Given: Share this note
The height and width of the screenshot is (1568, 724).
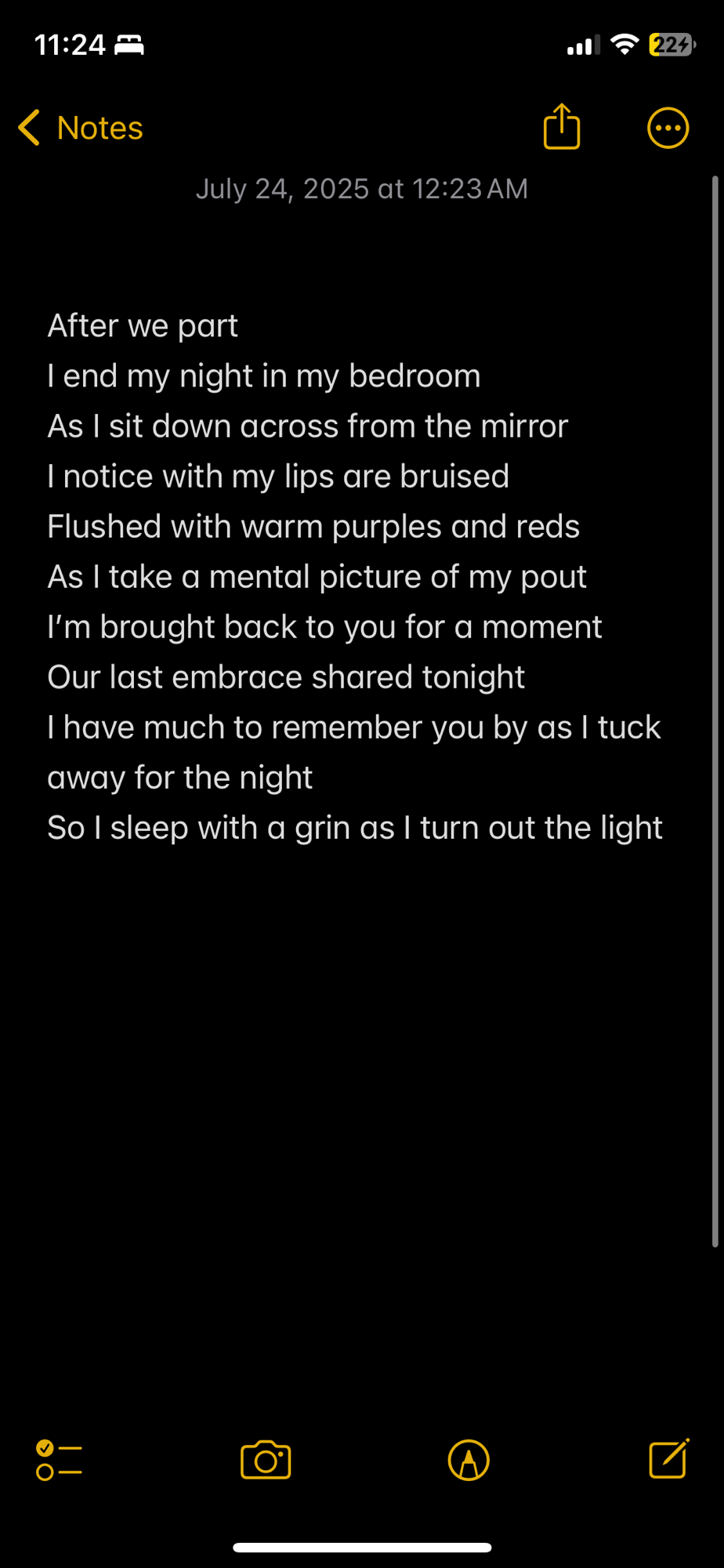Looking at the screenshot, I should pyautogui.click(x=562, y=127).
